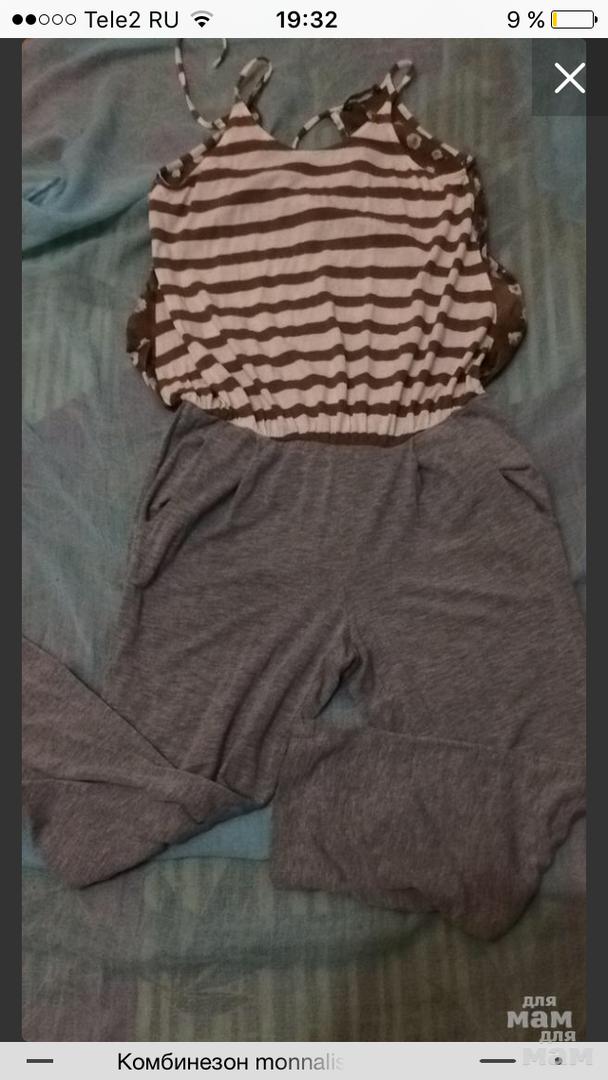The width and height of the screenshot is (608, 1080).
Task: Close the photo viewer
Action: click(569, 78)
